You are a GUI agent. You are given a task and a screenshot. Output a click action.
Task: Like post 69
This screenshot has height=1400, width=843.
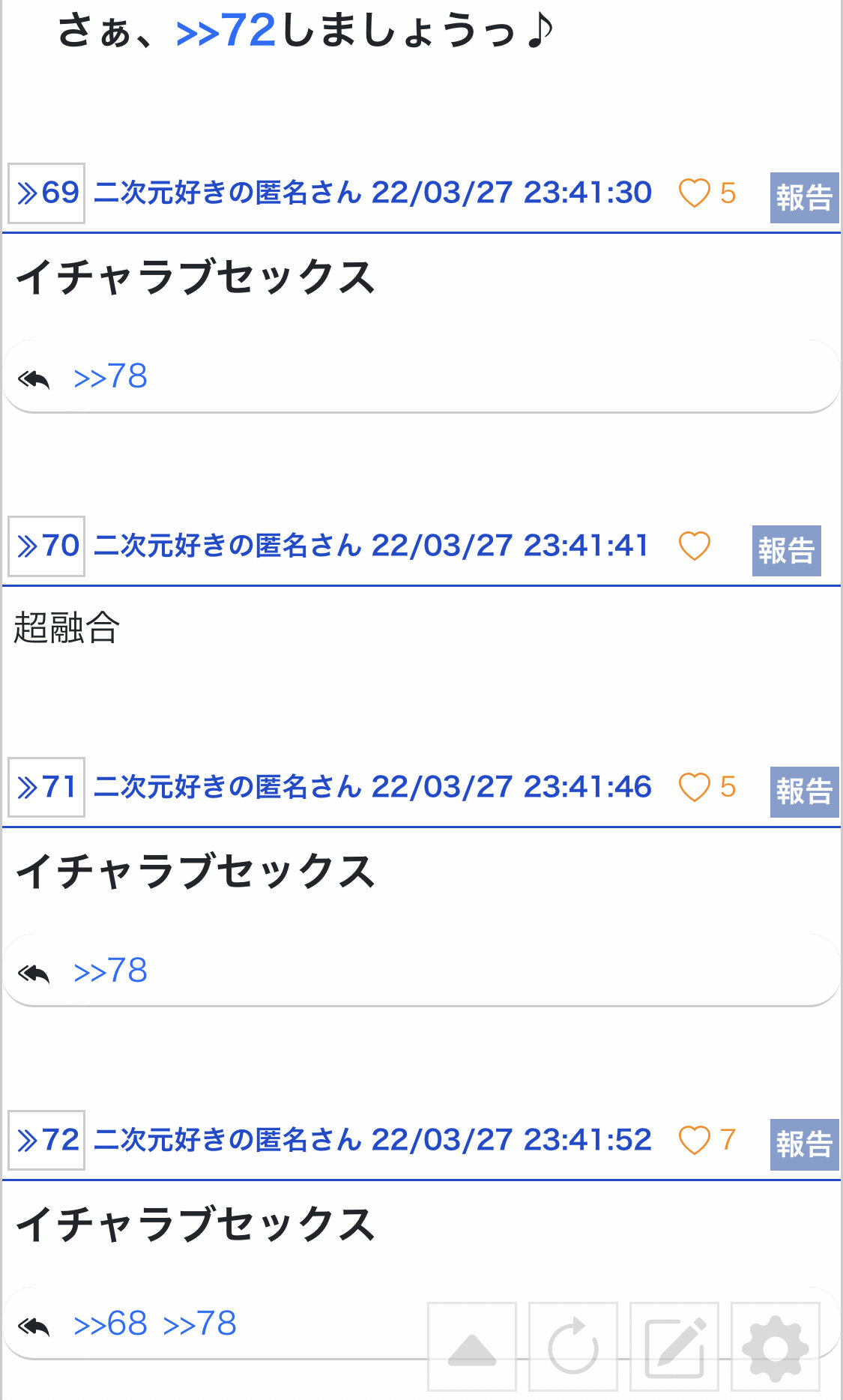(695, 193)
